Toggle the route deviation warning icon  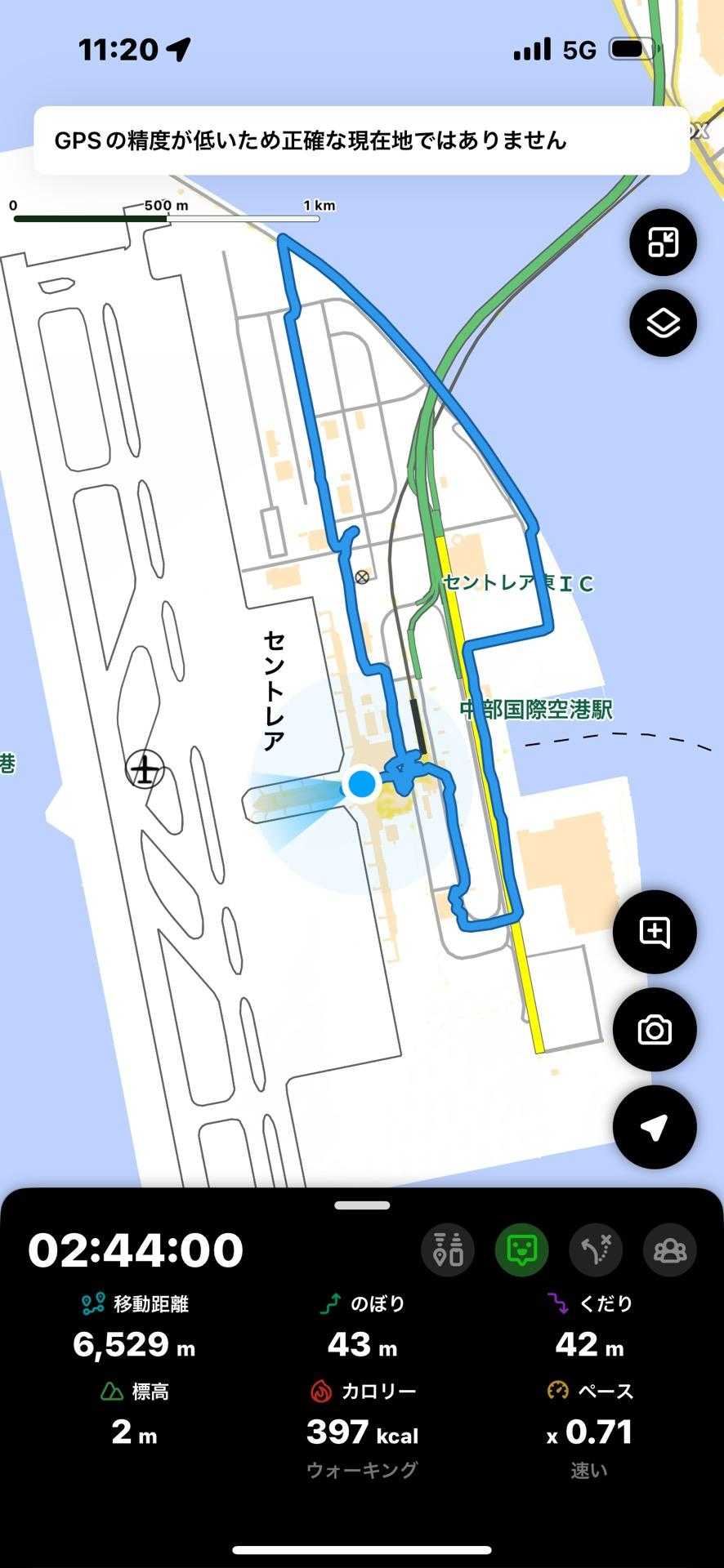[x=596, y=1249]
